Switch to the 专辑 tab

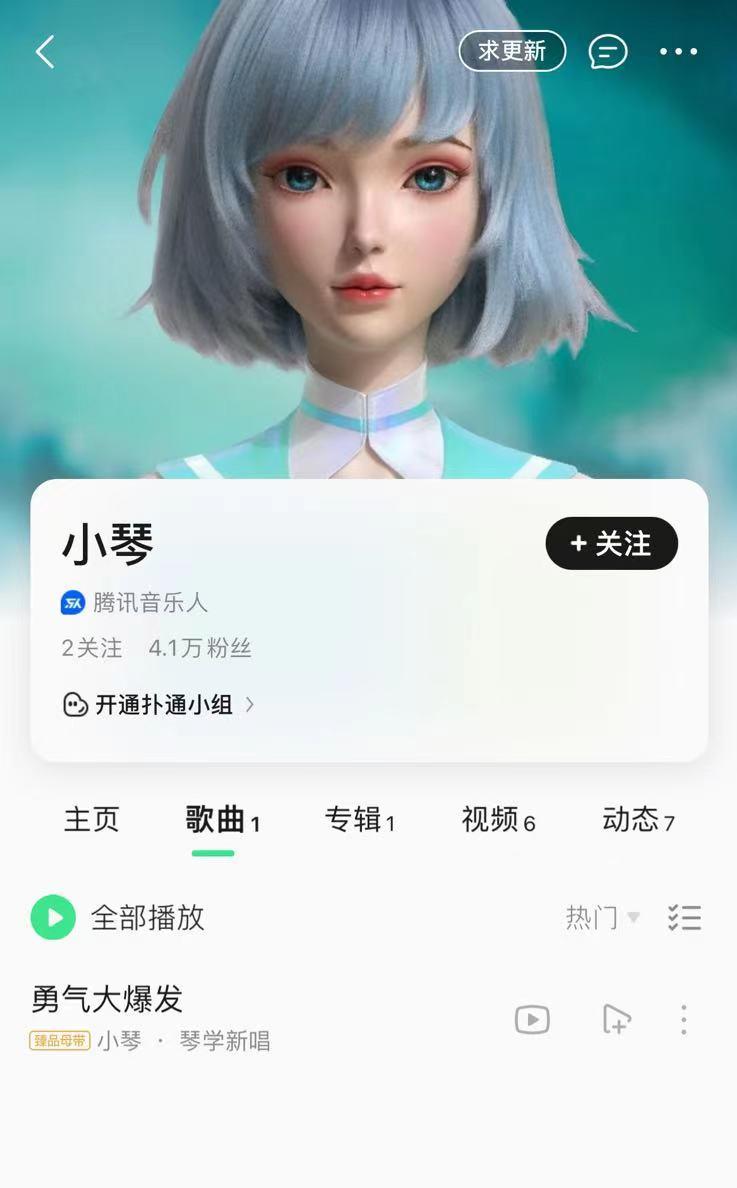point(359,820)
